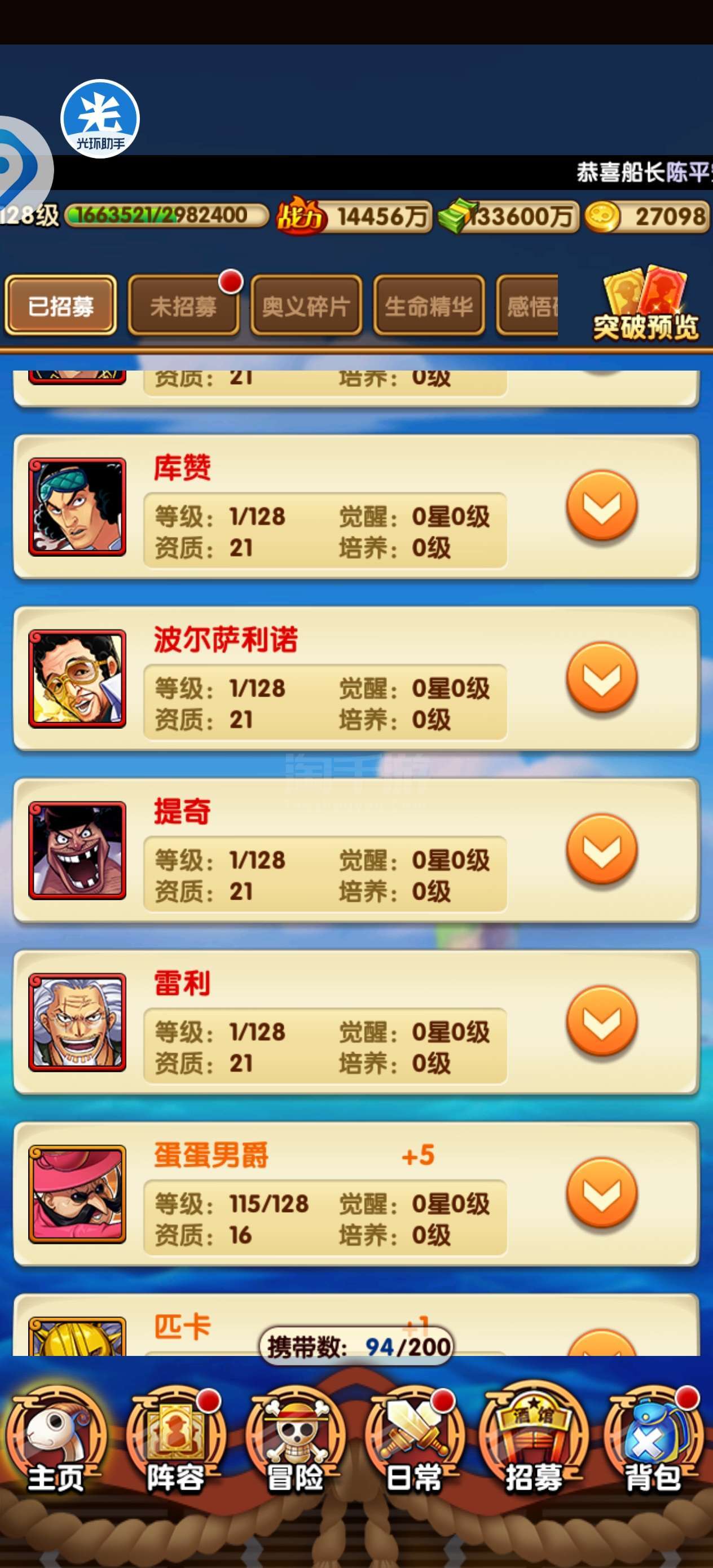The image size is (713, 1568).
Task: Expand the 库赞 hero card
Action: 601,505
